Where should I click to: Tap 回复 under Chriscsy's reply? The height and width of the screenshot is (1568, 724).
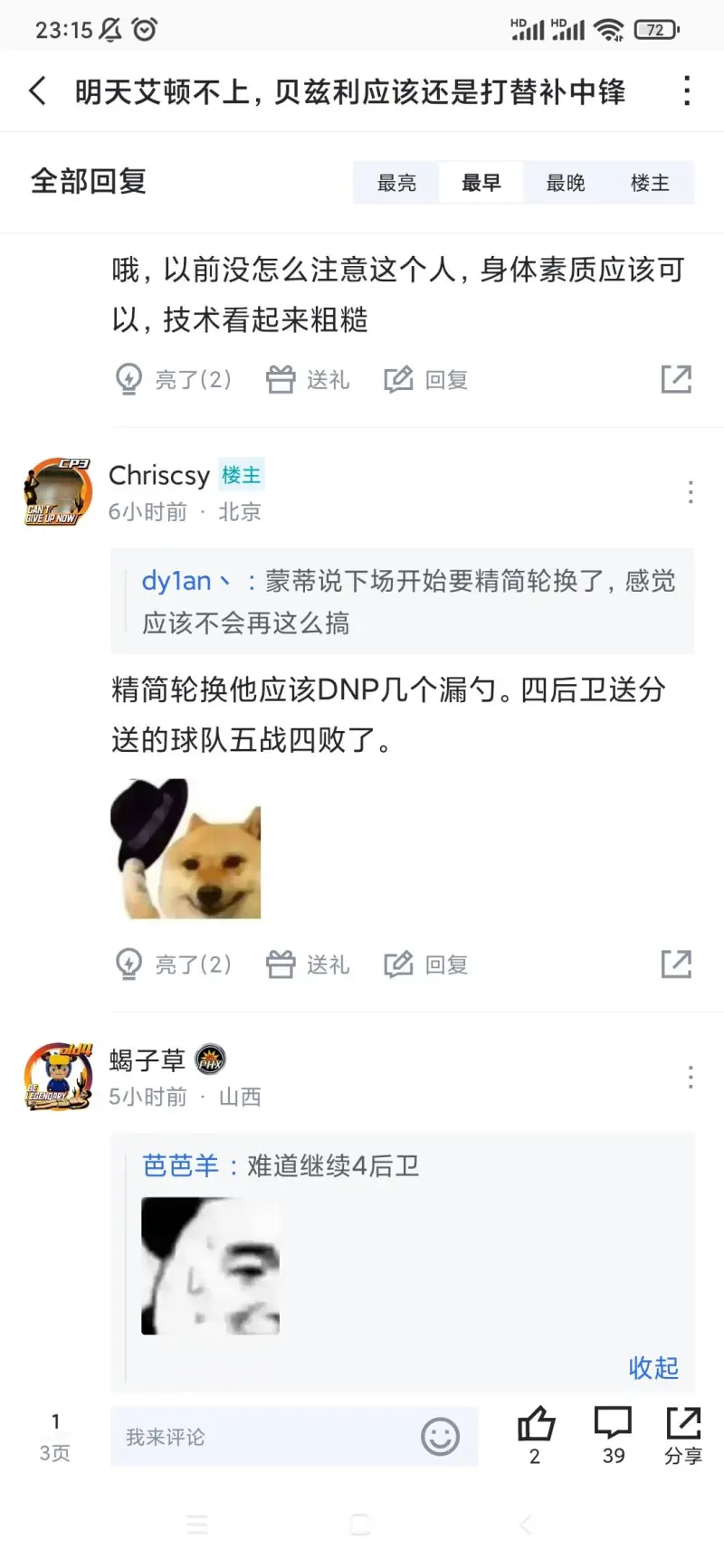[x=426, y=965]
